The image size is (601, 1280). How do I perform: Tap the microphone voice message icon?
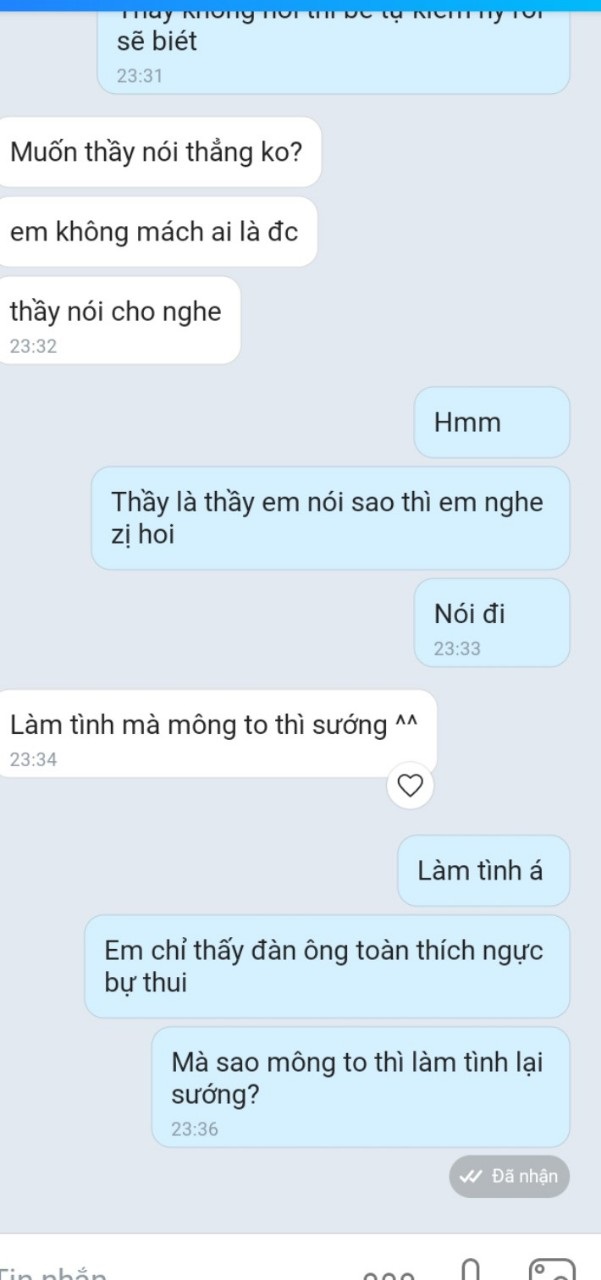(472, 1268)
